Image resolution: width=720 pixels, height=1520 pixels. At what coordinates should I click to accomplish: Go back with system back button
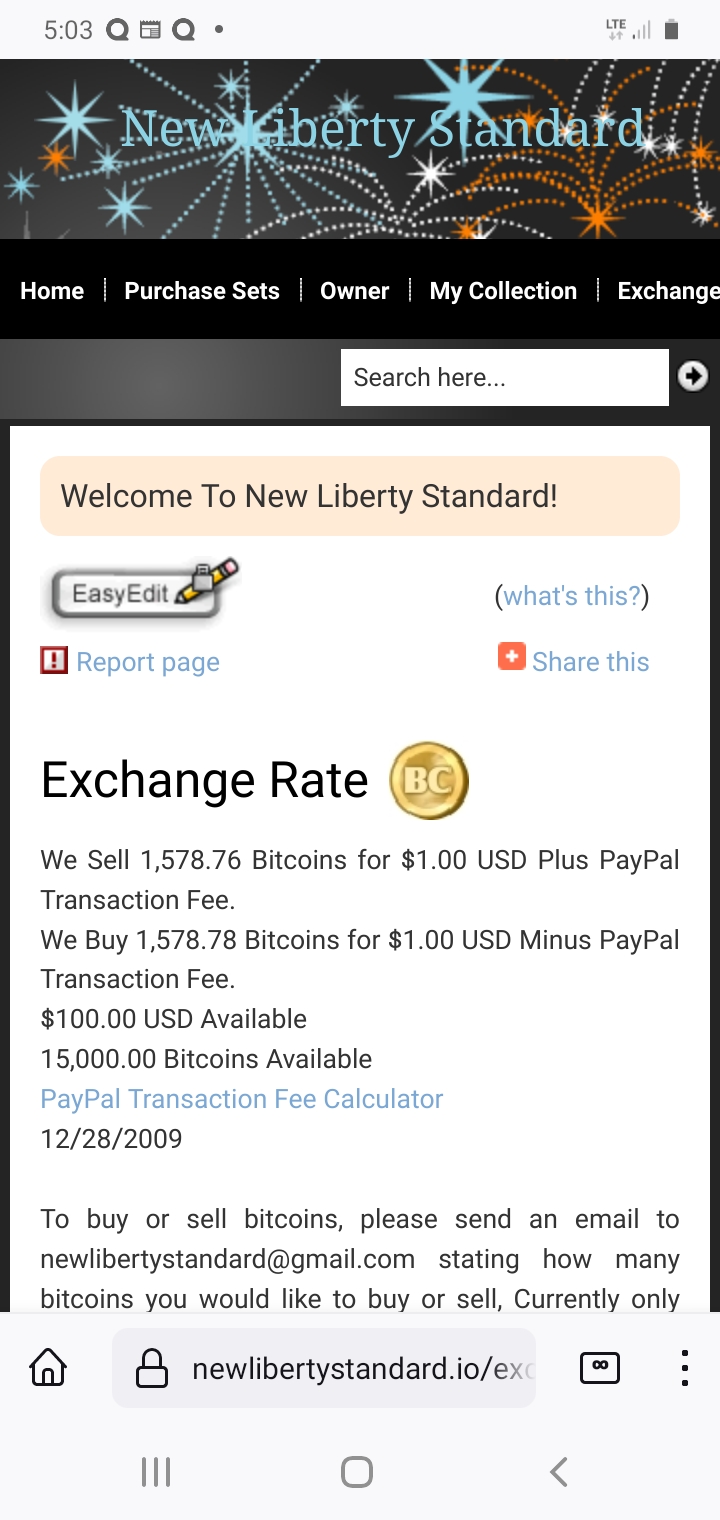pyautogui.click(x=559, y=1472)
